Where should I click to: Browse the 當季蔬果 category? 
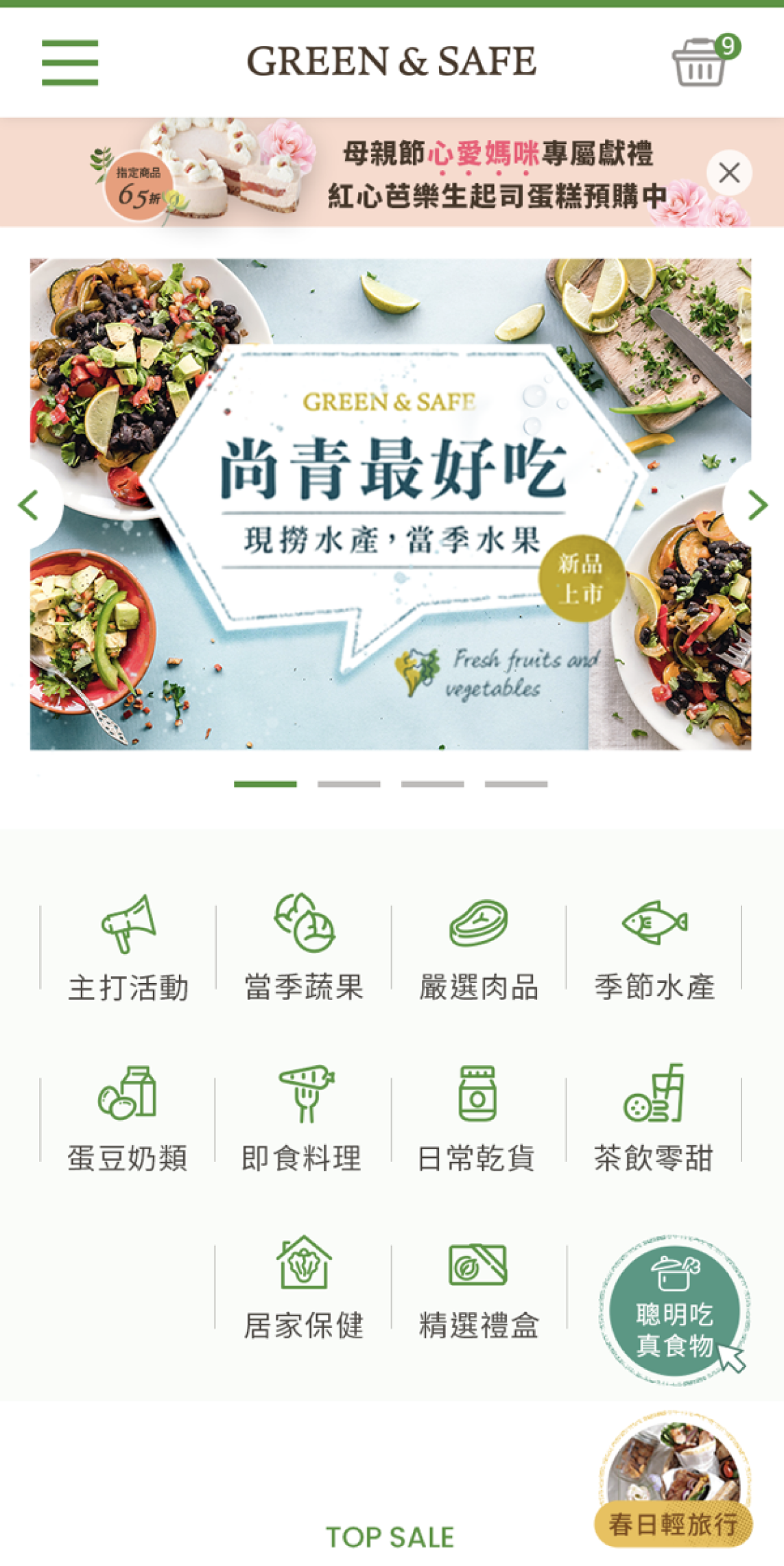(304, 948)
